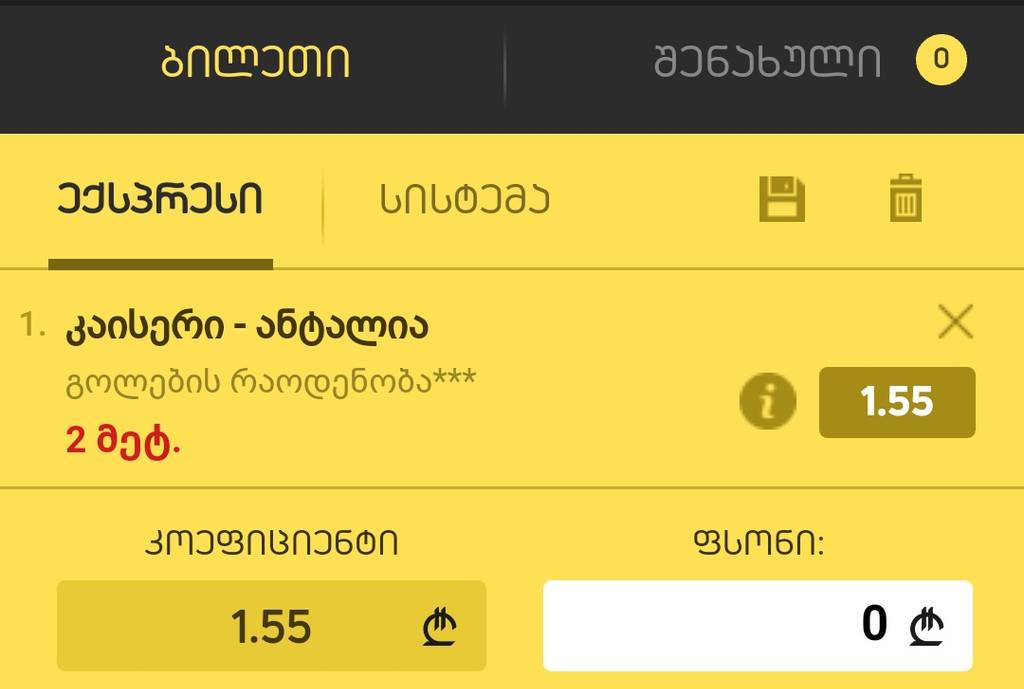Delete all bets with the trash icon

[x=905, y=198]
